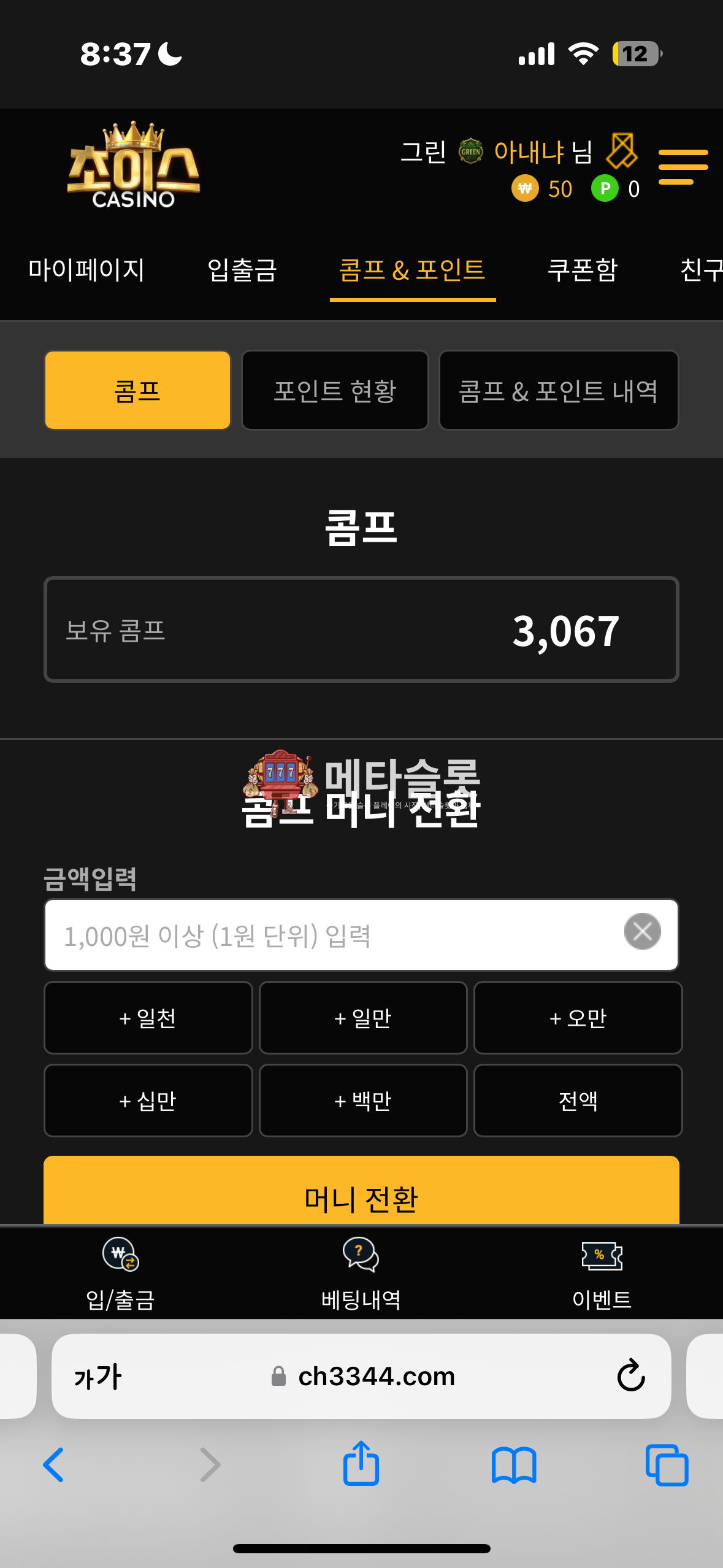The width and height of the screenshot is (723, 1568).
Task: Add + 일천 to the amount
Action: (148, 1018)
